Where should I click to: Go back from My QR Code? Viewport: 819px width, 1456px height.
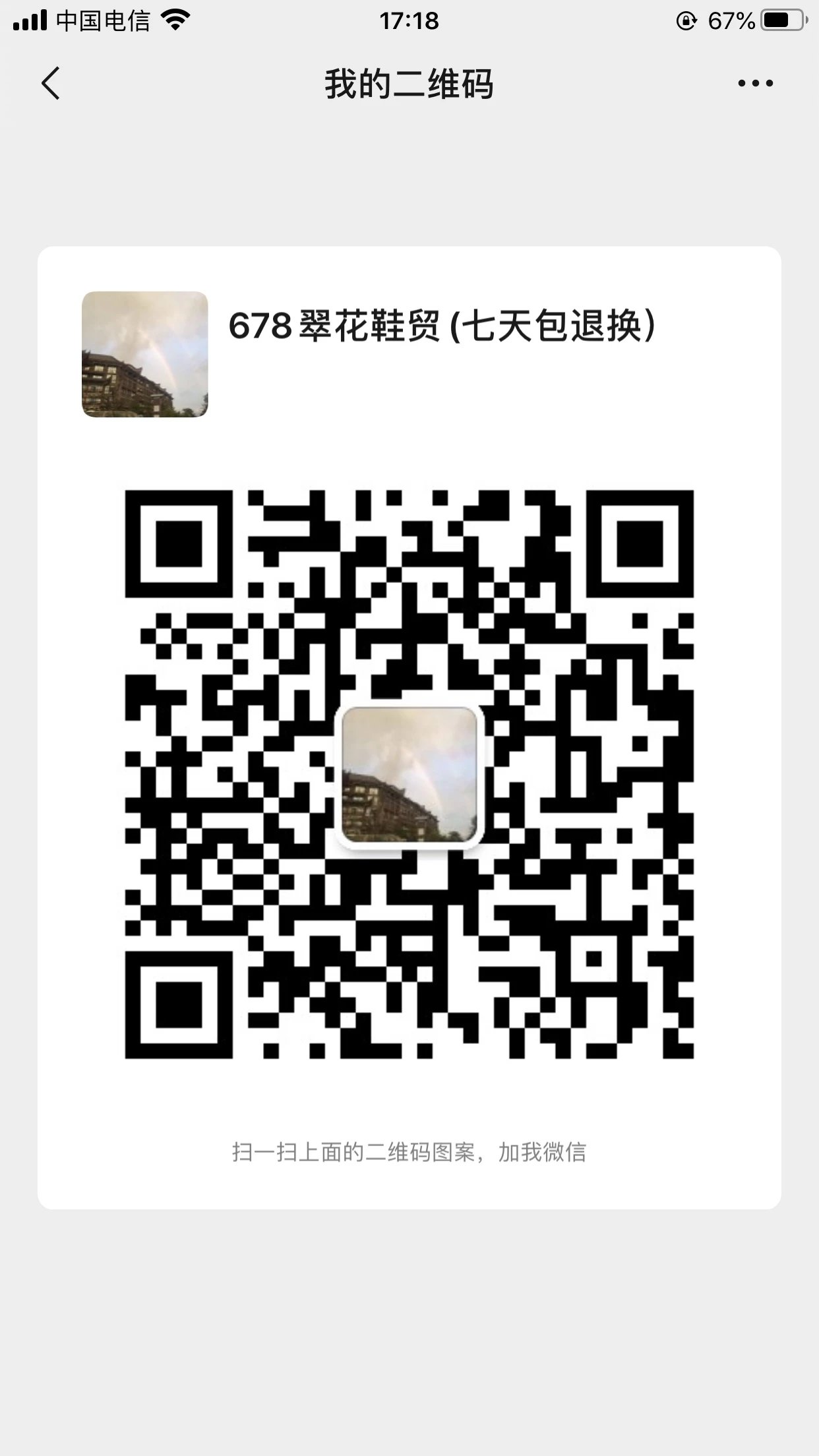(x=51, y=84)
